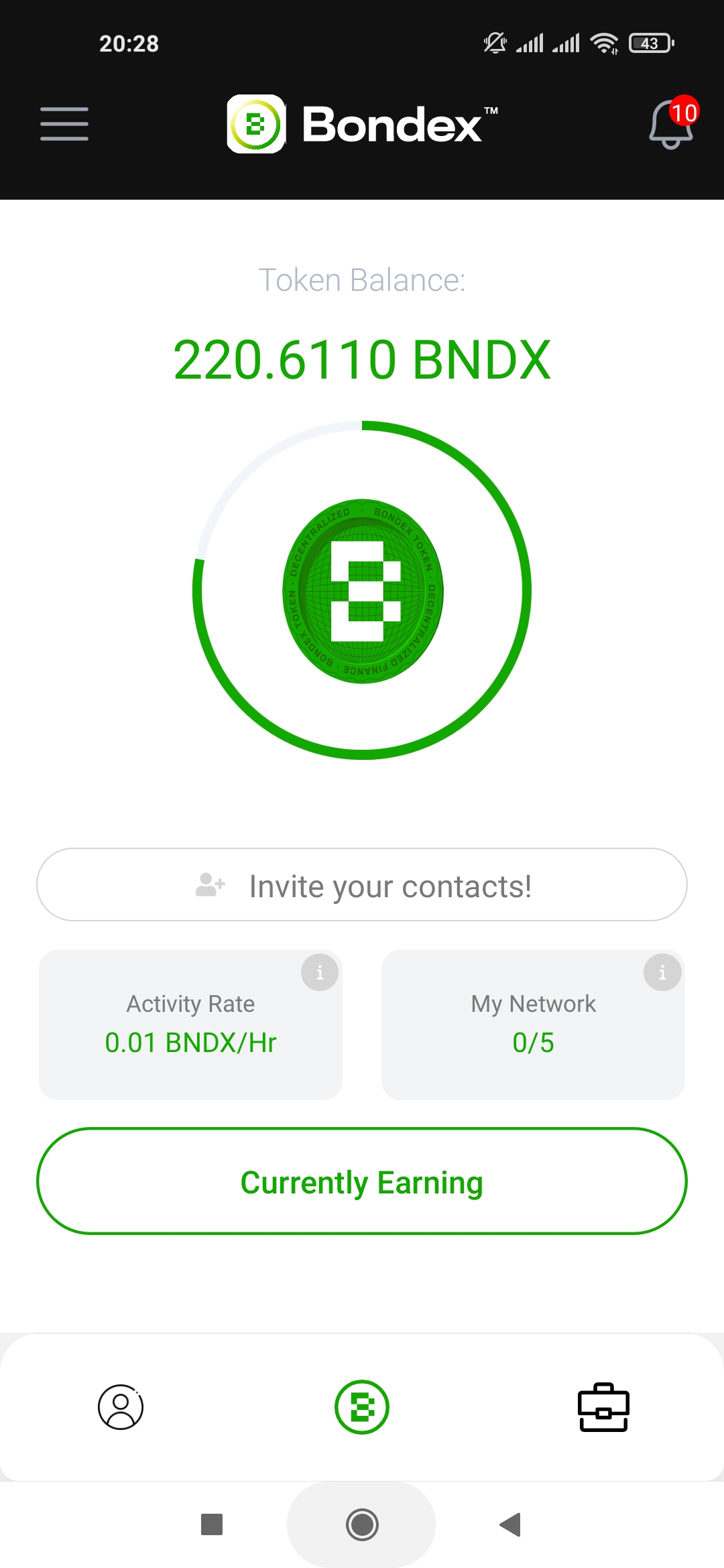724x1568 pixels.
Task: Tap the invite contacts person icon
Action: [x=209, y=885]
